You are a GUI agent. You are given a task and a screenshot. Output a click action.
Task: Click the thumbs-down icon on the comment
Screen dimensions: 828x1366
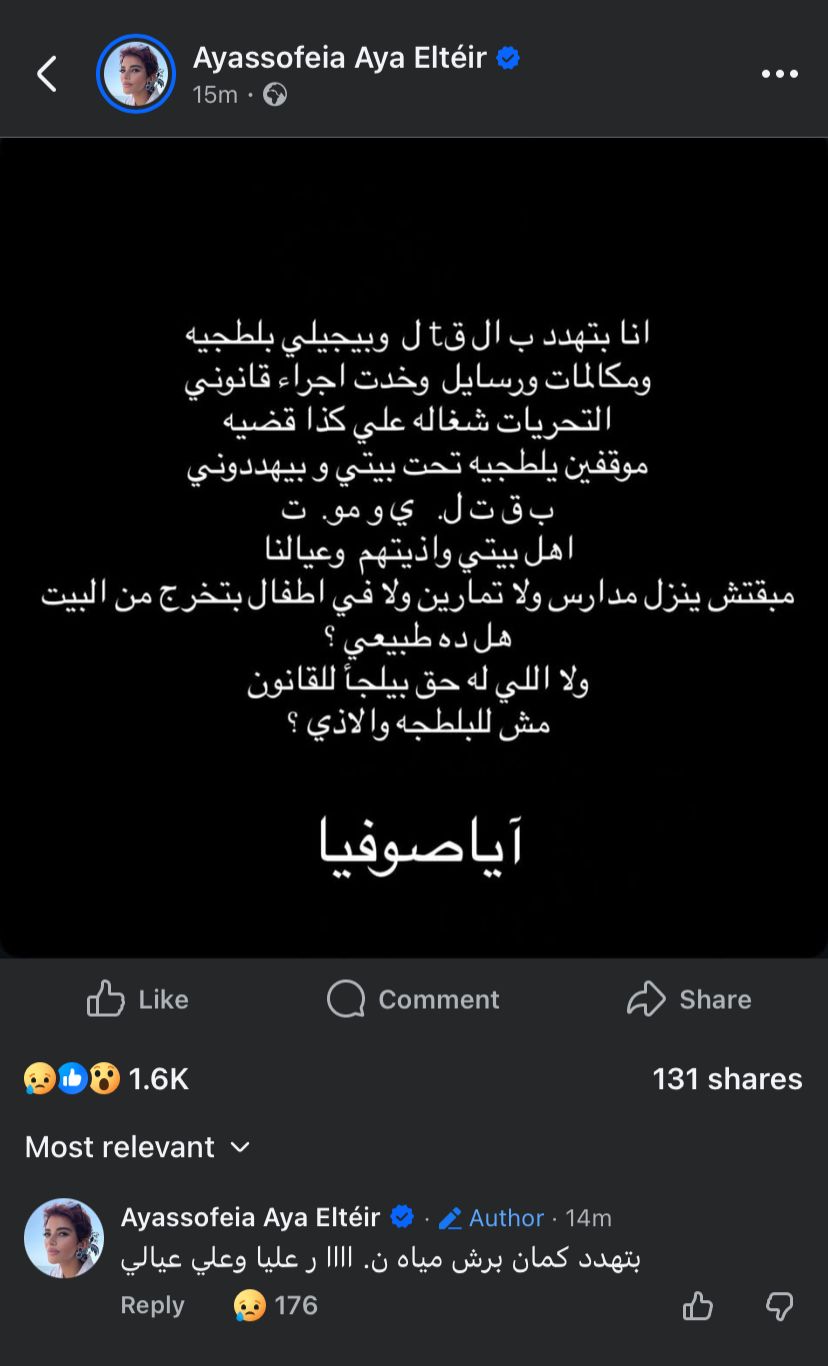point(779,1304)
